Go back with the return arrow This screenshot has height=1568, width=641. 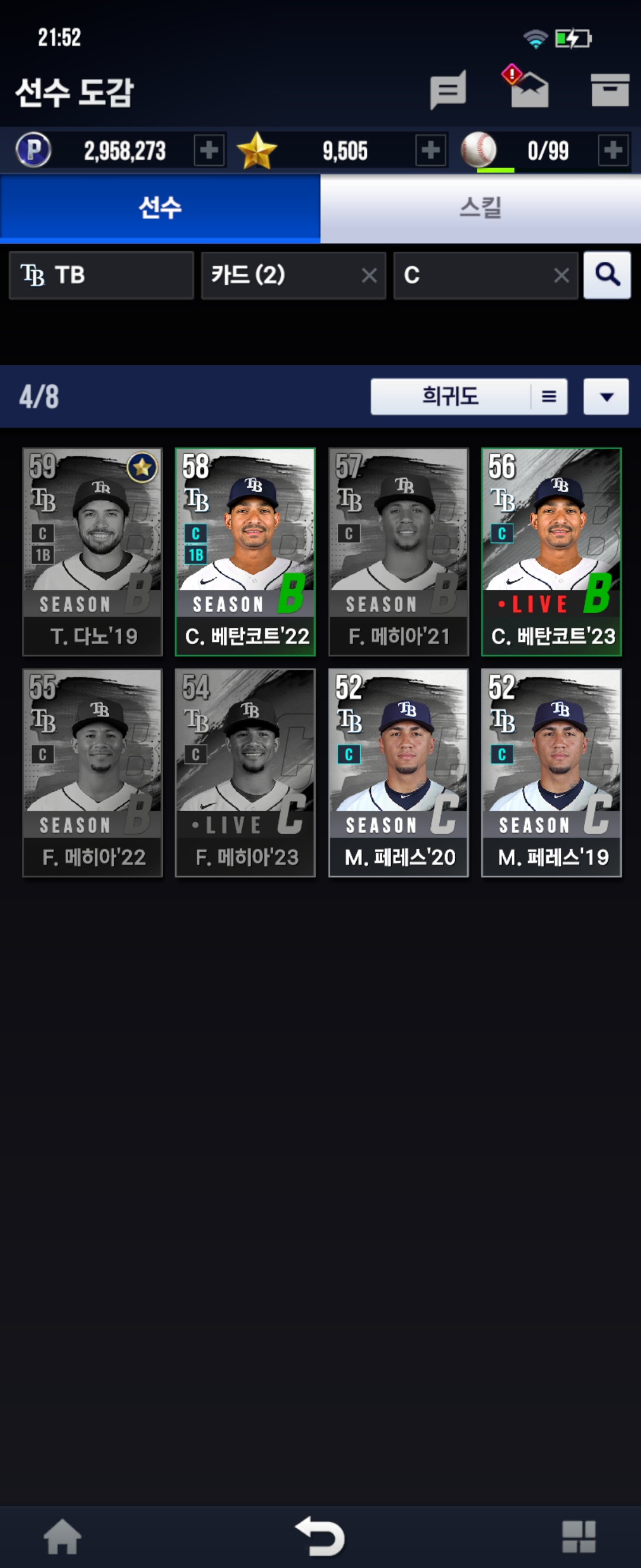[320, 1536]
